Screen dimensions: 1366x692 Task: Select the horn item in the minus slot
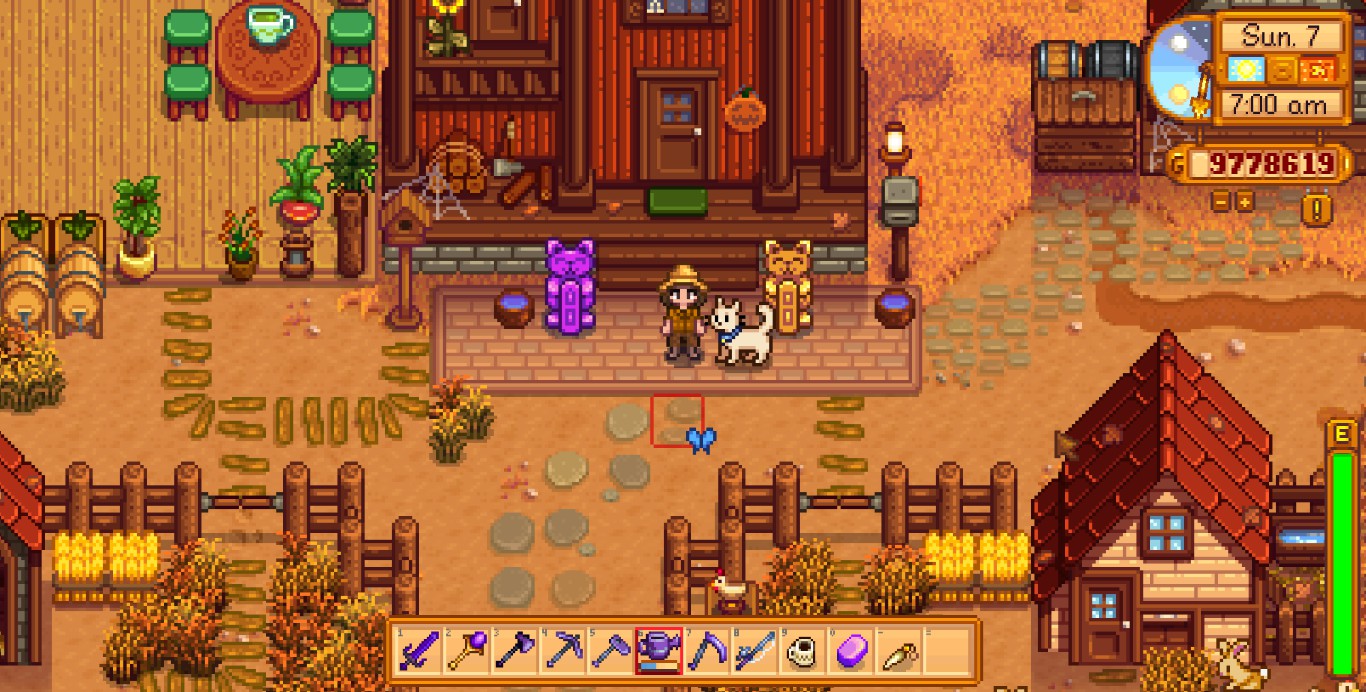(x=899, y=651)
